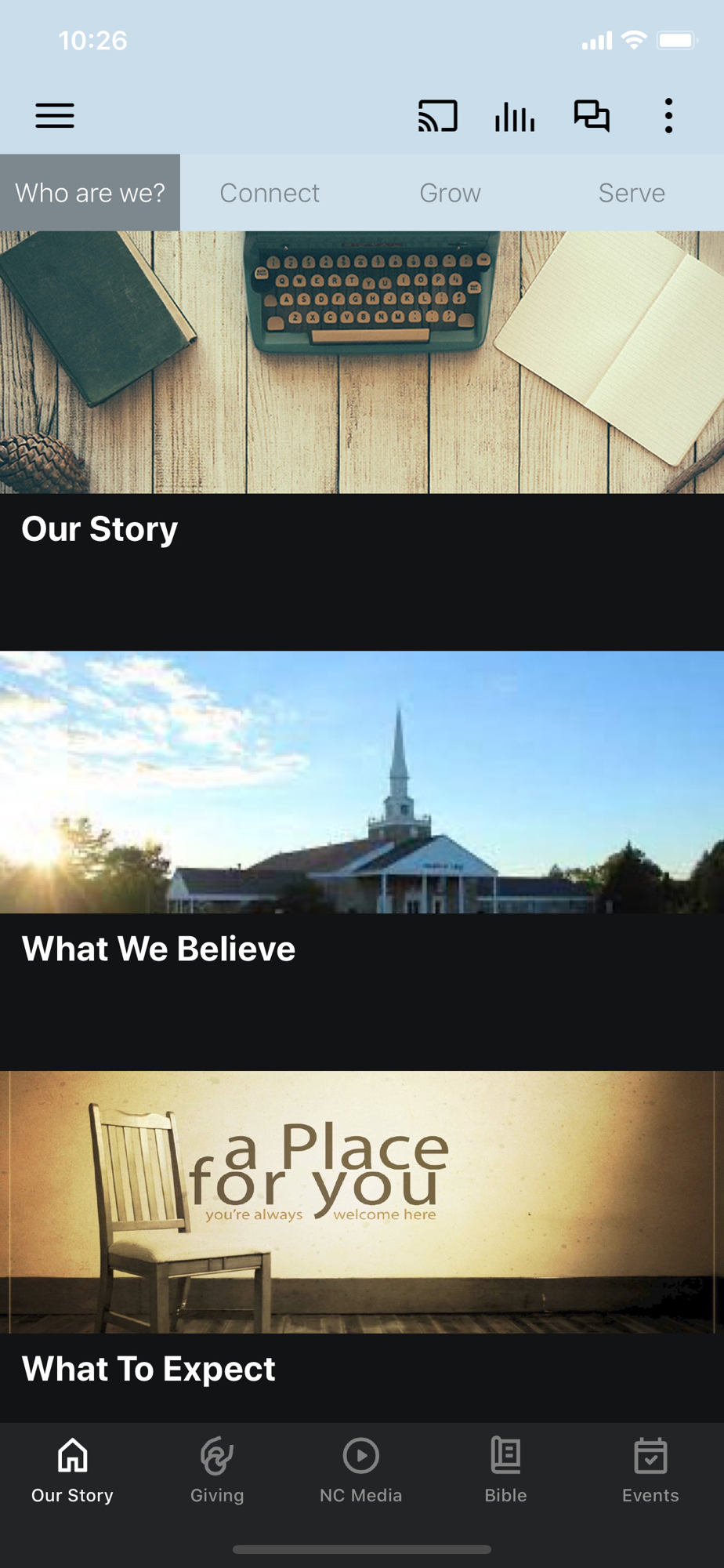This screenshot has height=1568, width=724.
Task: Open the Events tab
Action: [650, 1471]
